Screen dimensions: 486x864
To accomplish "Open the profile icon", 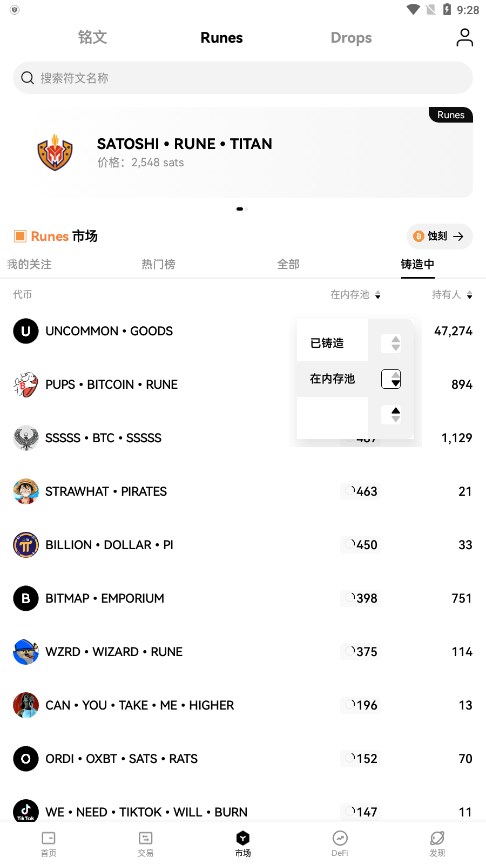I will (465, 37).
